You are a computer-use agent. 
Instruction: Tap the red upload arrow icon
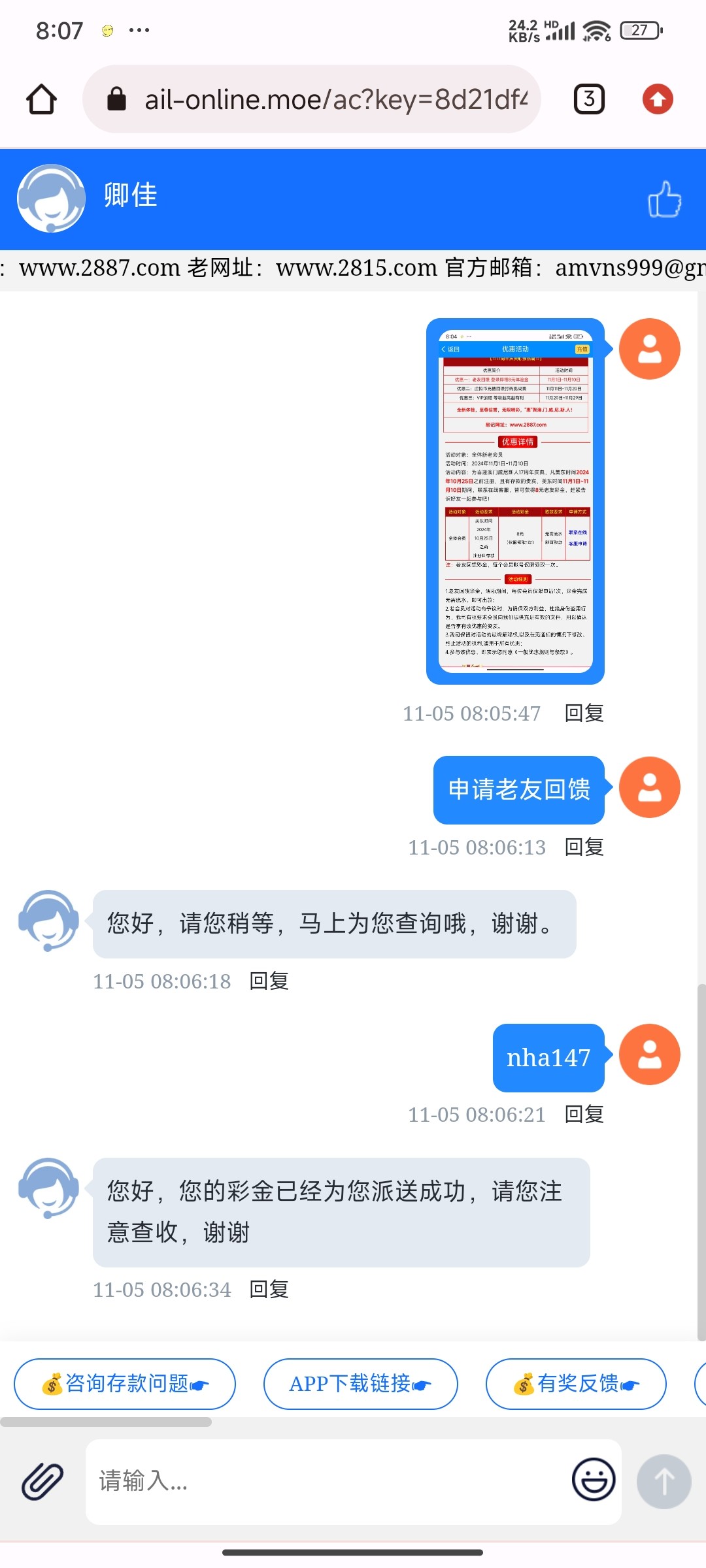pos(658,99)
